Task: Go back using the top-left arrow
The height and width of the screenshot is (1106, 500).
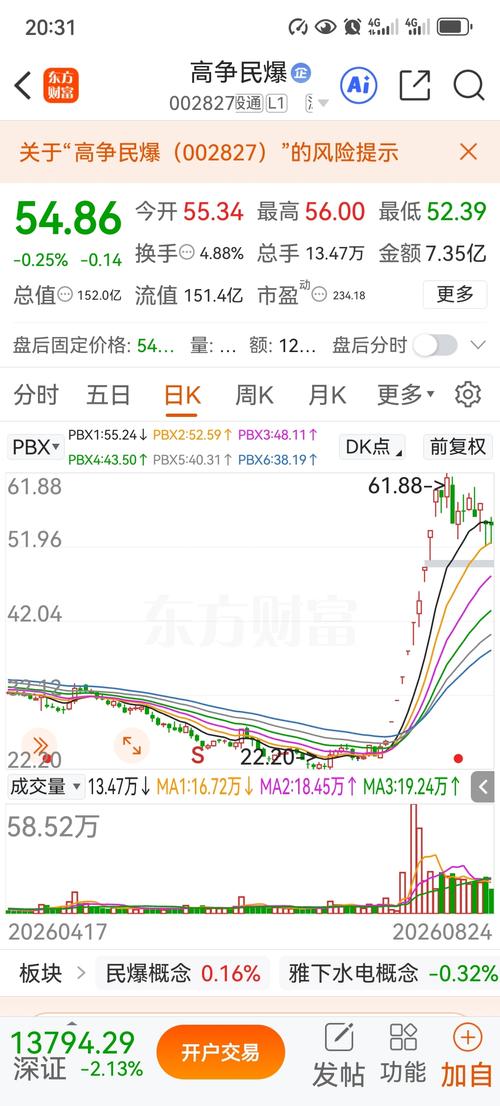Action: (23, 85)
